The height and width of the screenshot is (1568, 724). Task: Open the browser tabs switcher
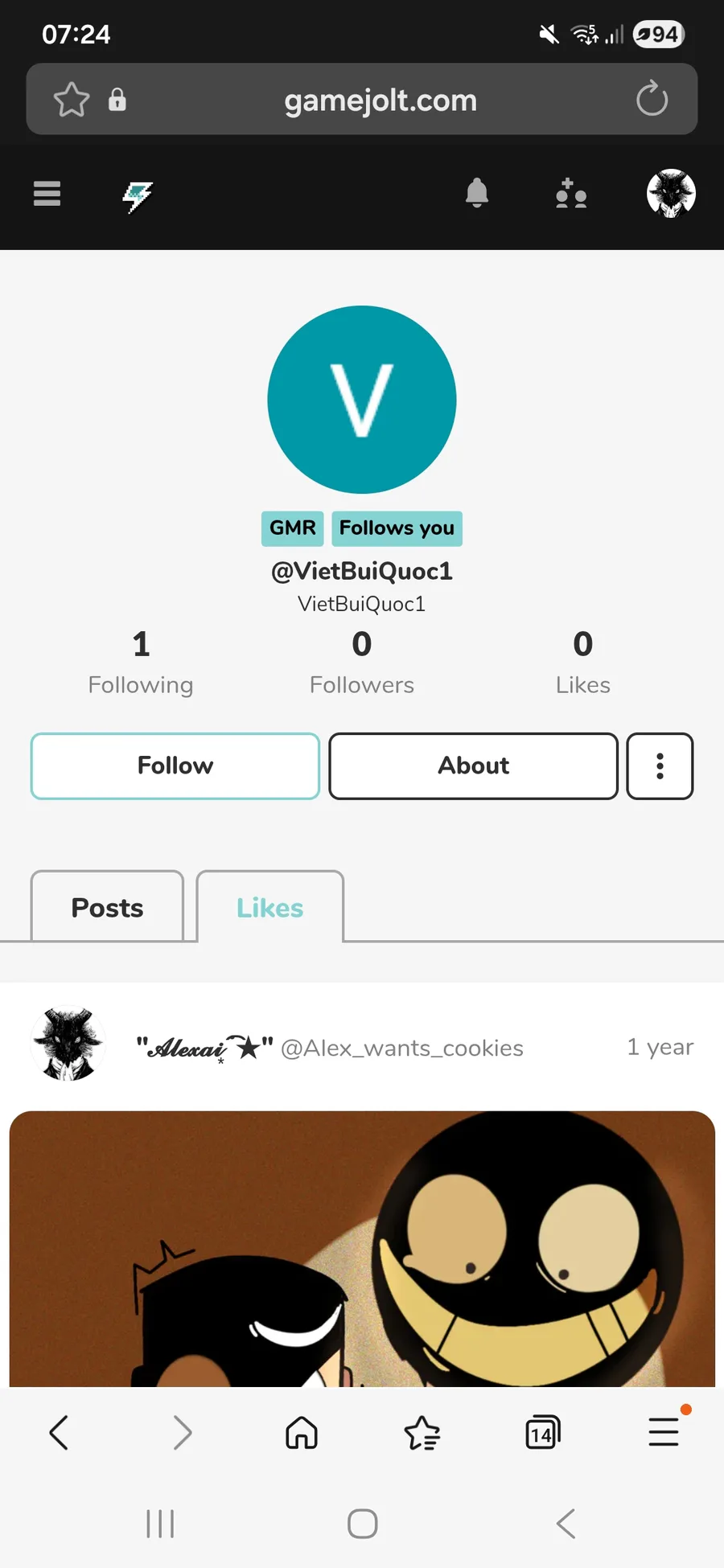(x=542, y=1433)
